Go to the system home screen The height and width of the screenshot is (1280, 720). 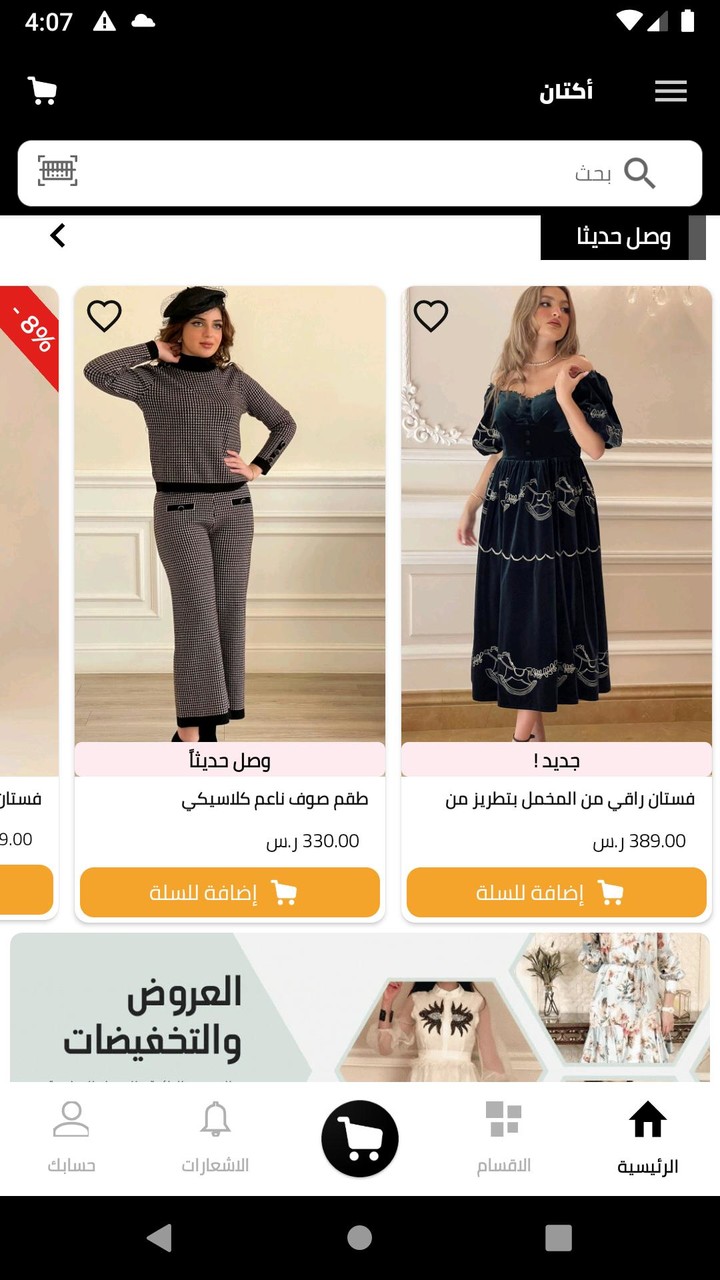[x=360, y=1238]
